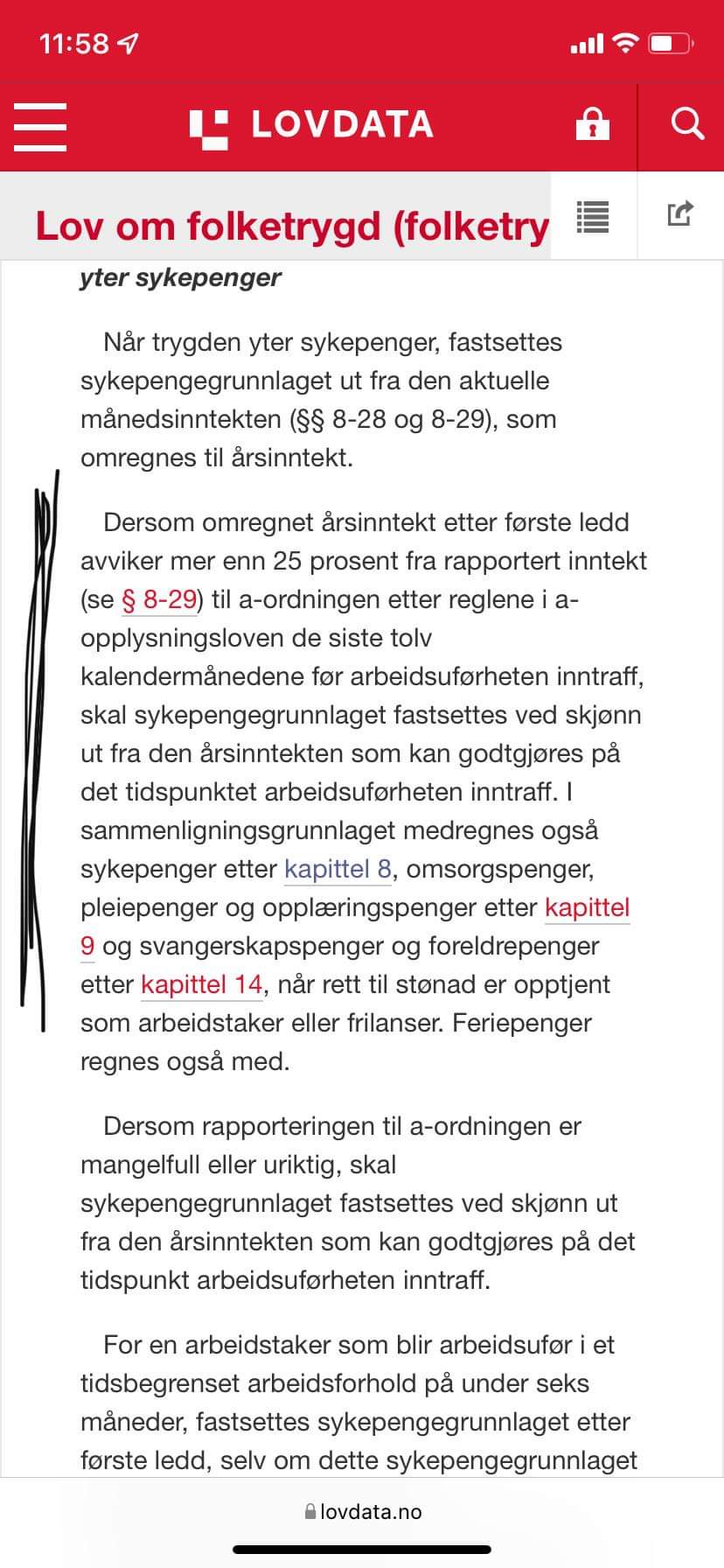Share this law page
This screenshot has height=1568, width=724.
coord(680,213)
